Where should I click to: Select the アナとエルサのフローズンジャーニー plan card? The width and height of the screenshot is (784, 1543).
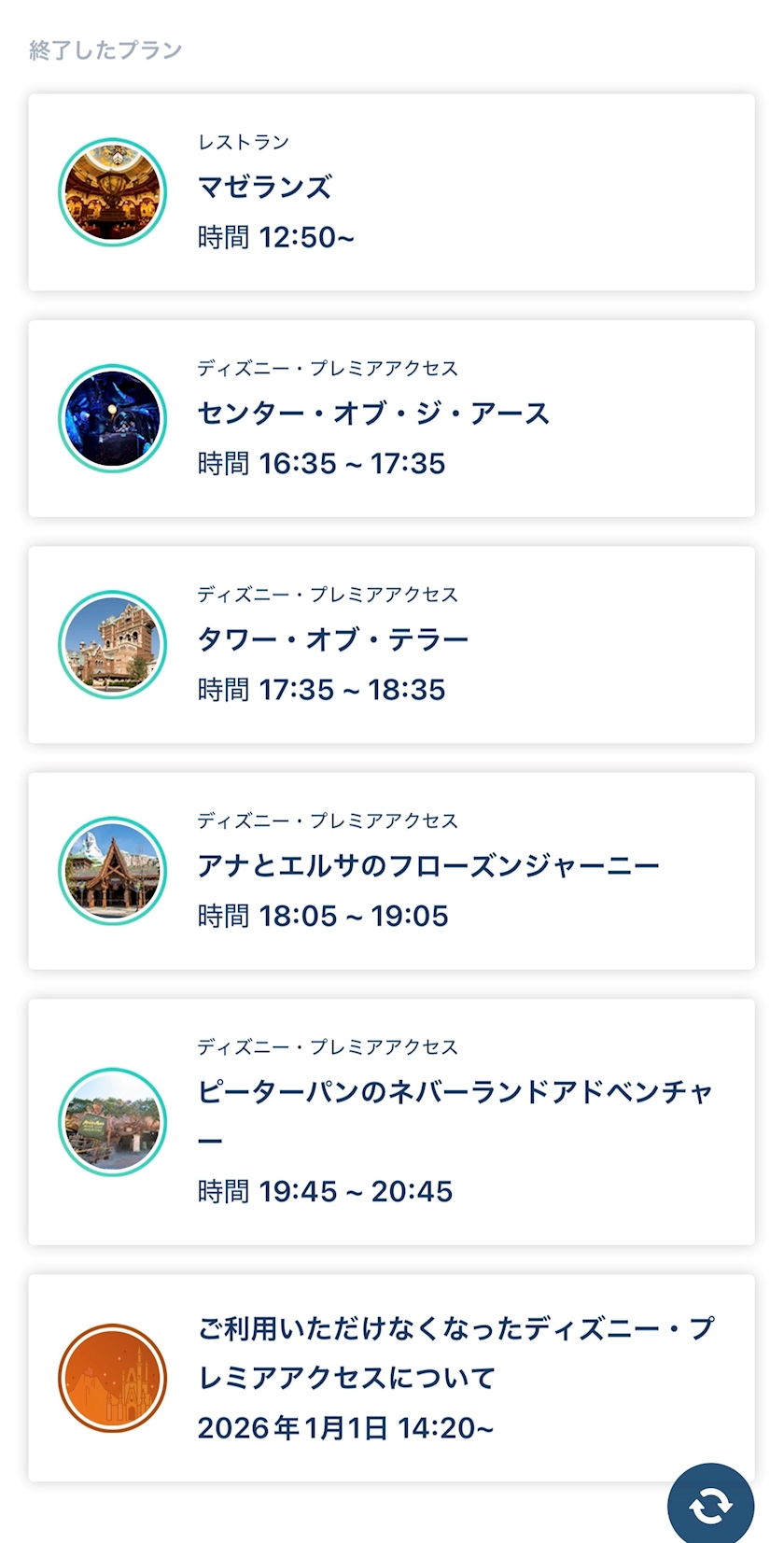(391, 871)
